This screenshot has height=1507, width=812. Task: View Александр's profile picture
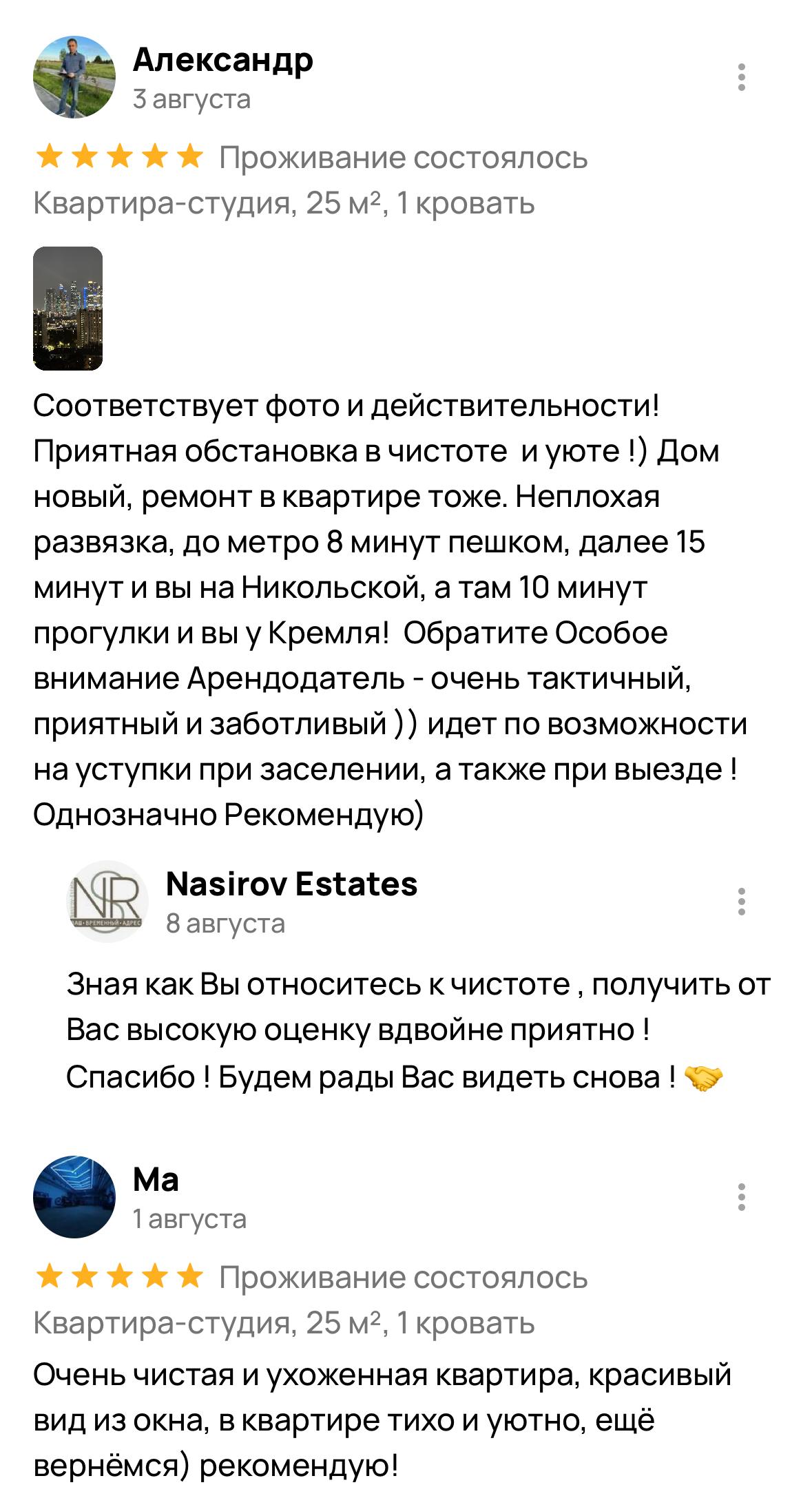pyautogui.click(x=74, y=77)
